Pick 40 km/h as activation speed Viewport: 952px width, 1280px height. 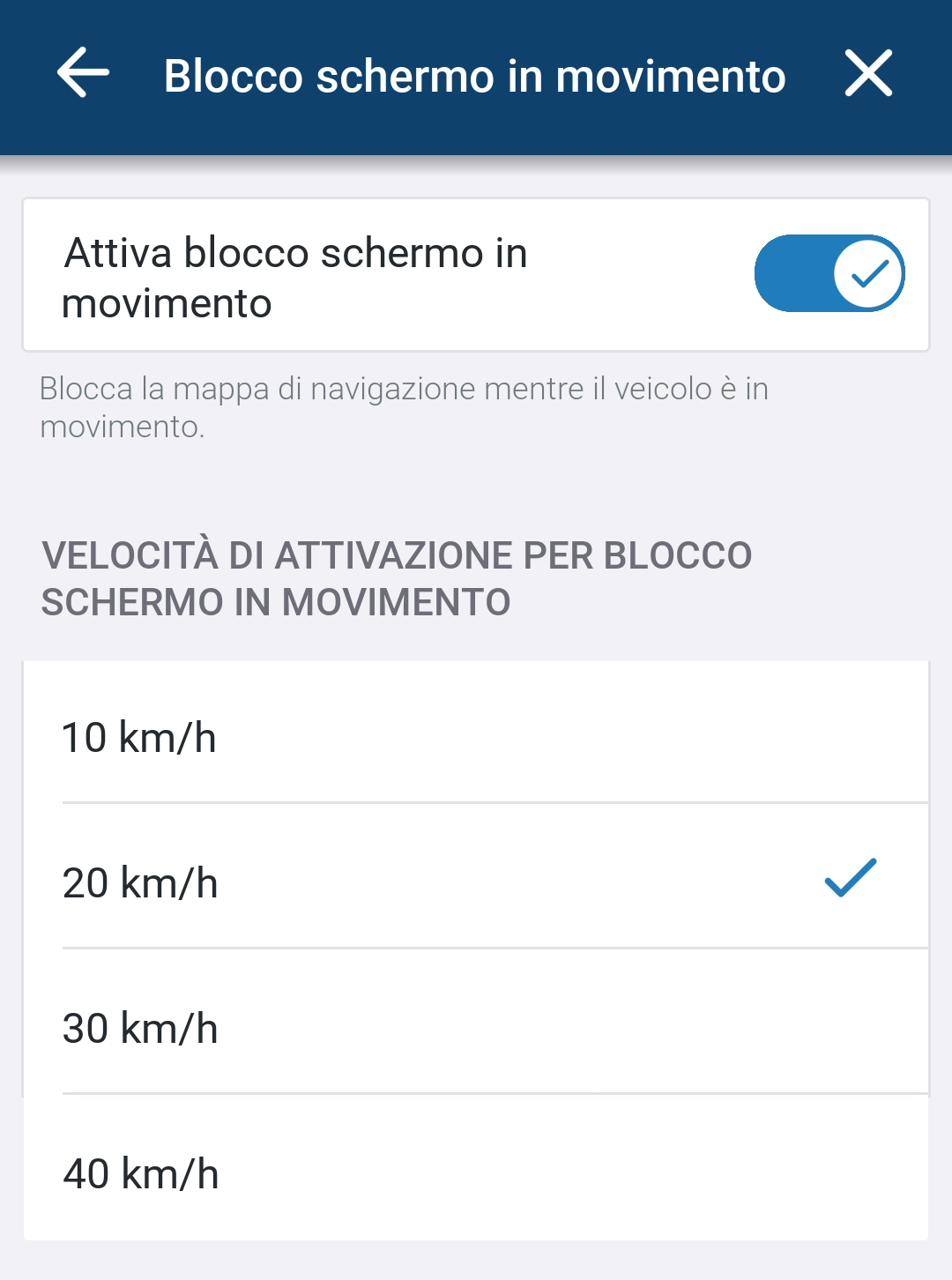[x=476, y=1172]
